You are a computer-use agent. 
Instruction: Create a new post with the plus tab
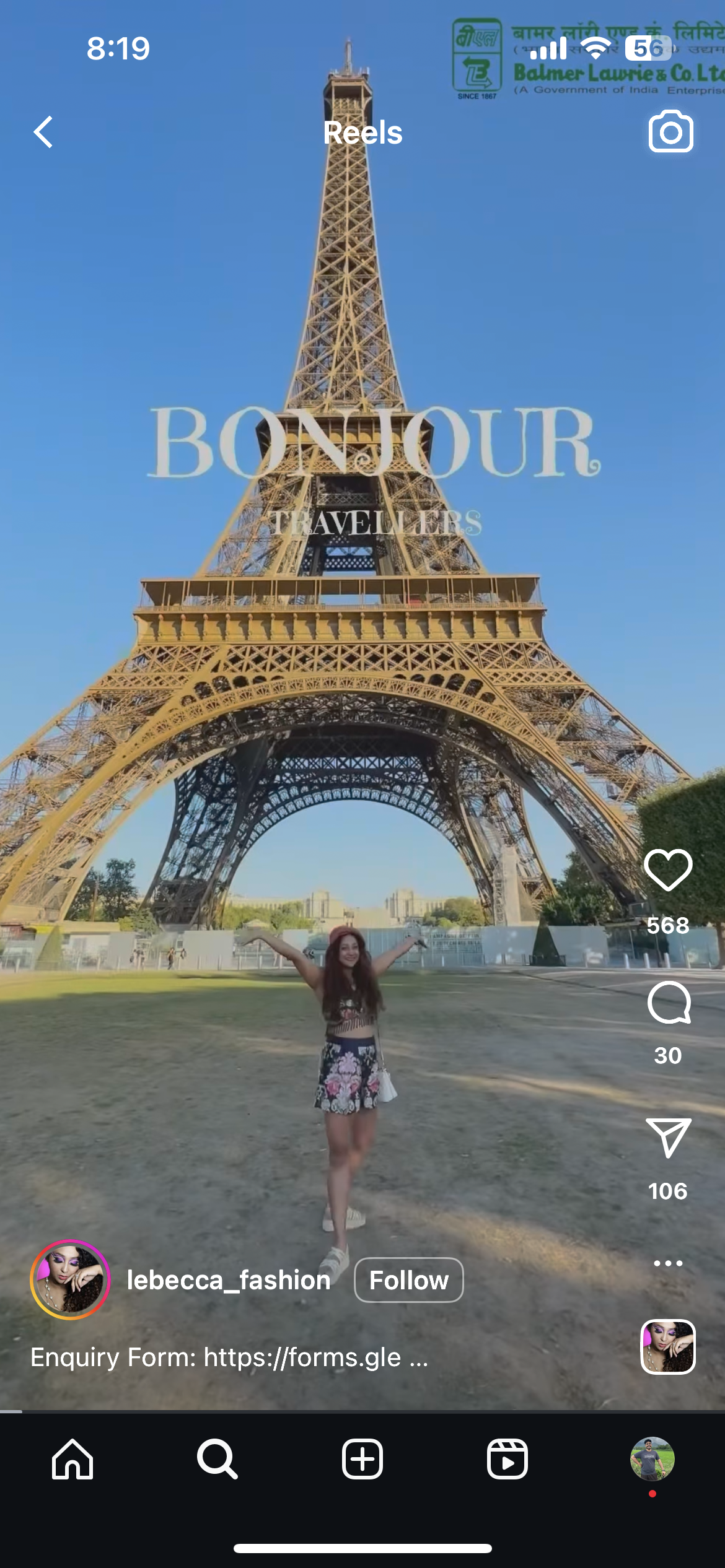point(362,1459)
